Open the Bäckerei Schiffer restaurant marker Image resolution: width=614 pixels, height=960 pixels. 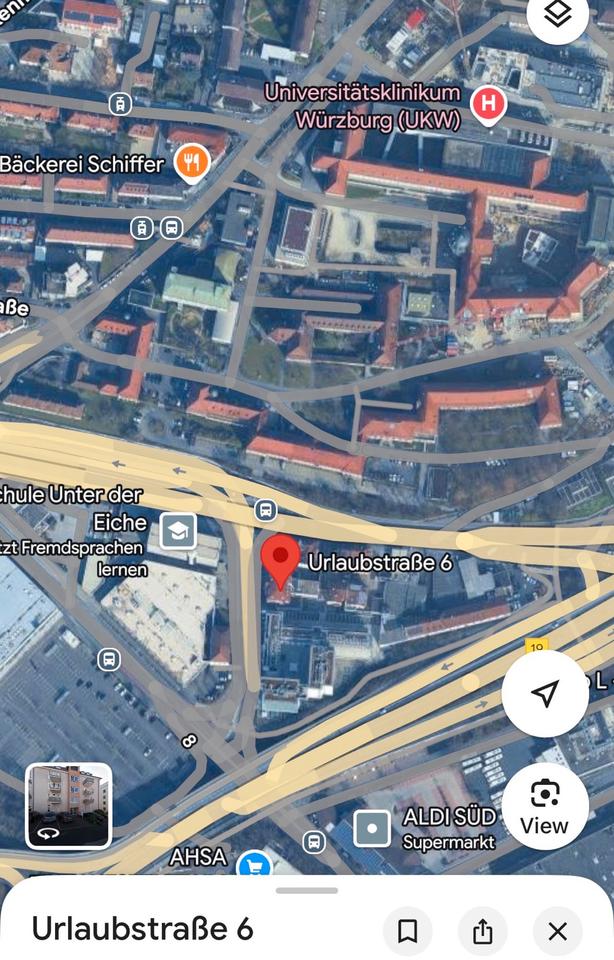[x=192, y=161]
